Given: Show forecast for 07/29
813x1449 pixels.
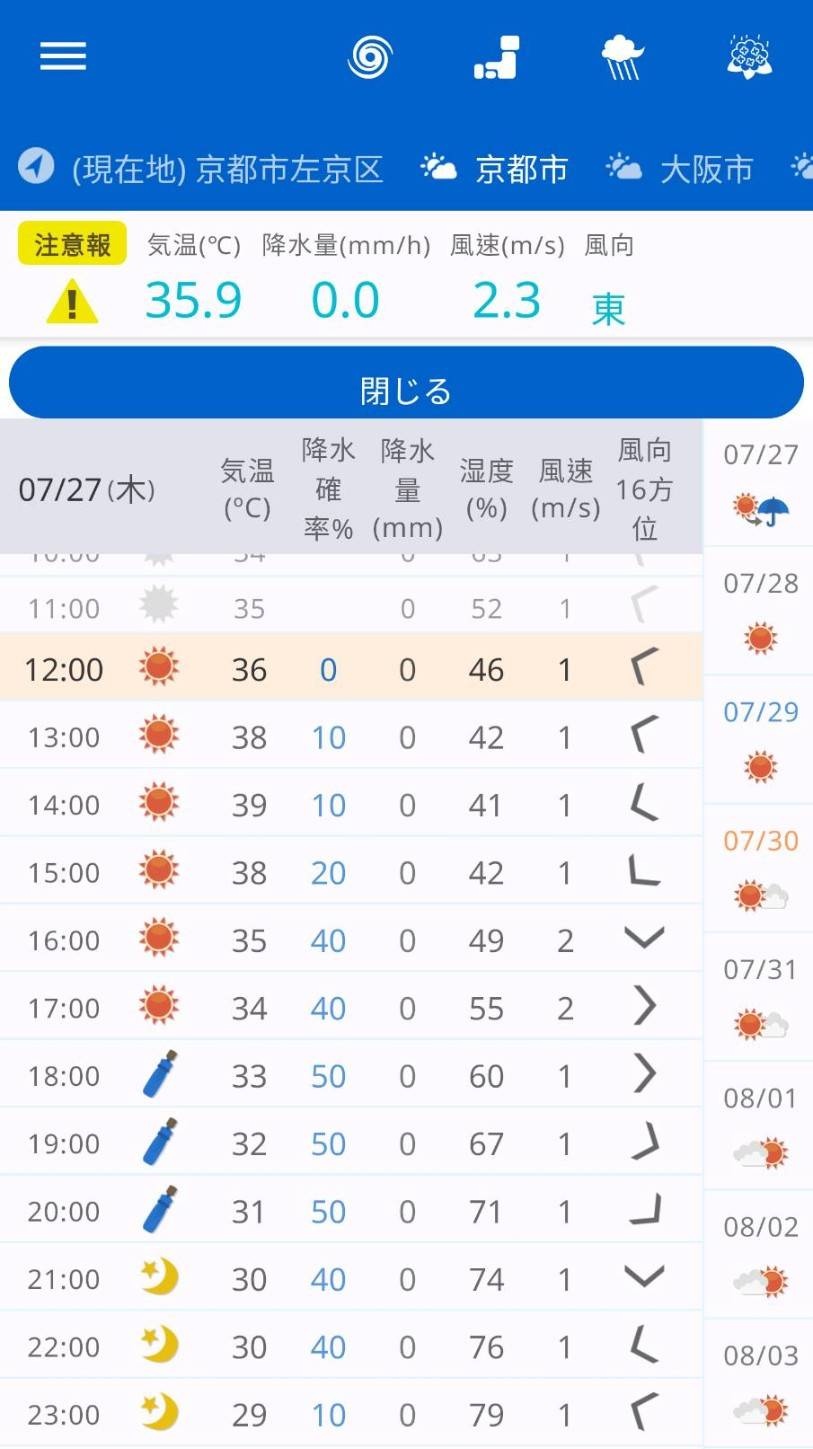Looking at the screenshot, I should 760,740.
